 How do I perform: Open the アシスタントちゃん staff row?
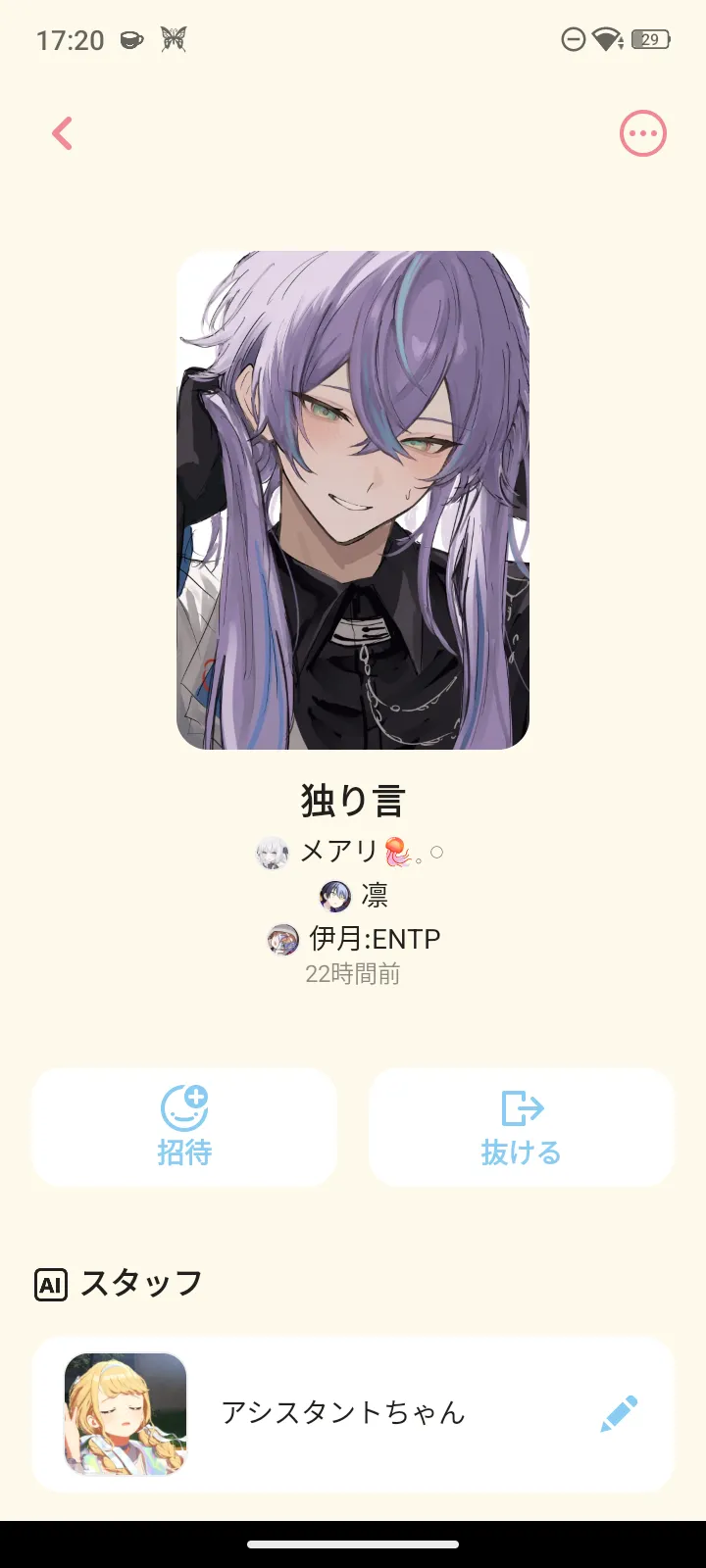[353, 1413]
